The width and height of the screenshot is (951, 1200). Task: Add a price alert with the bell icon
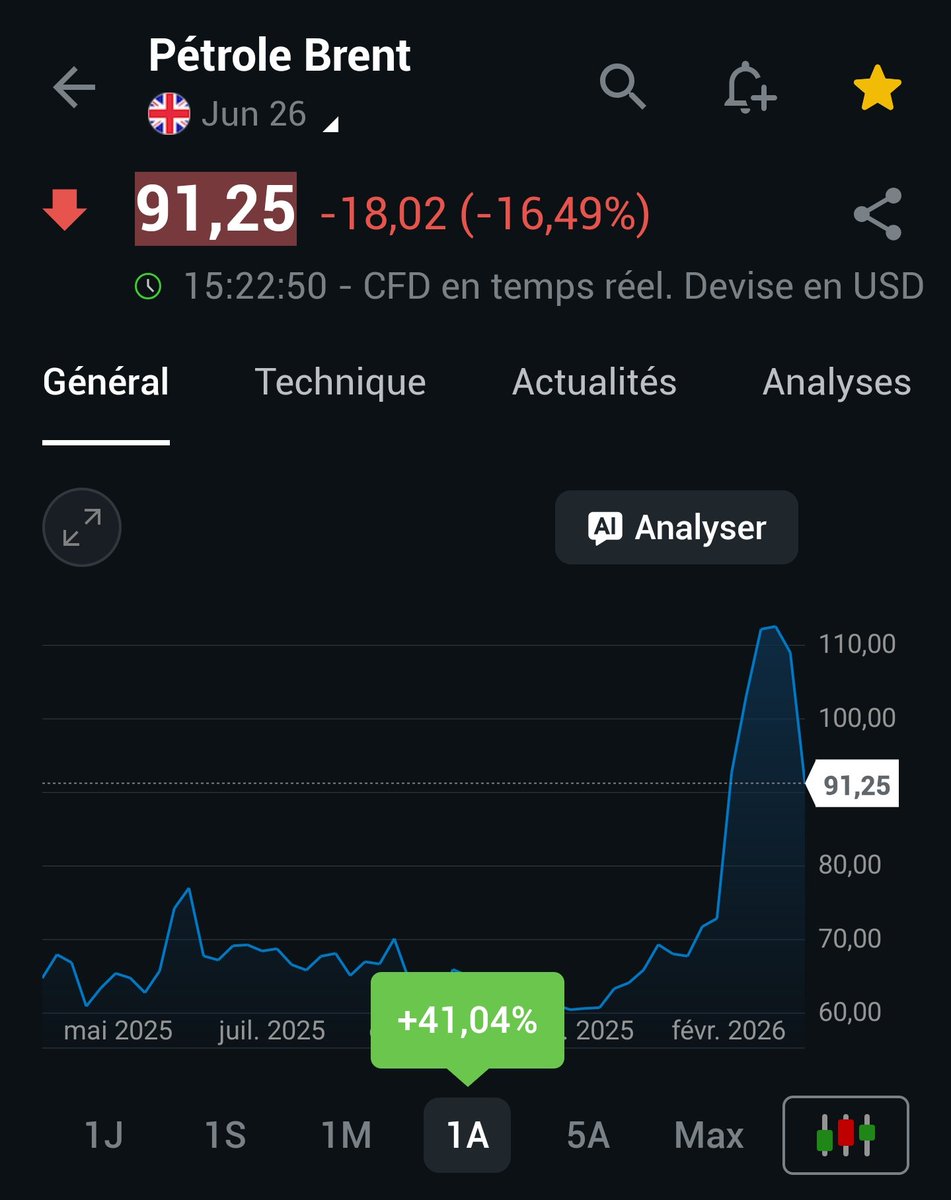[x=749, y=88]
